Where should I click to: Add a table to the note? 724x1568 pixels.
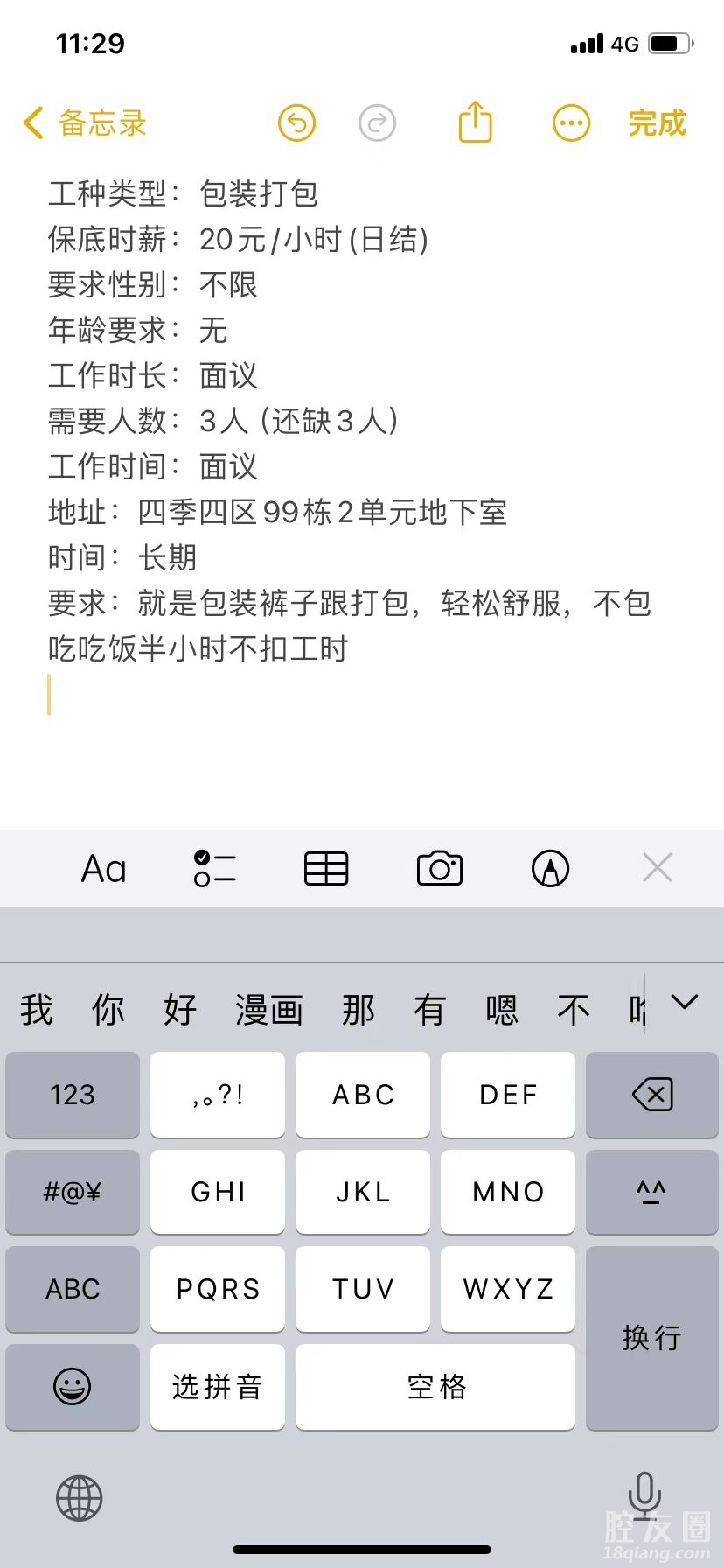(x=326, y=869)
